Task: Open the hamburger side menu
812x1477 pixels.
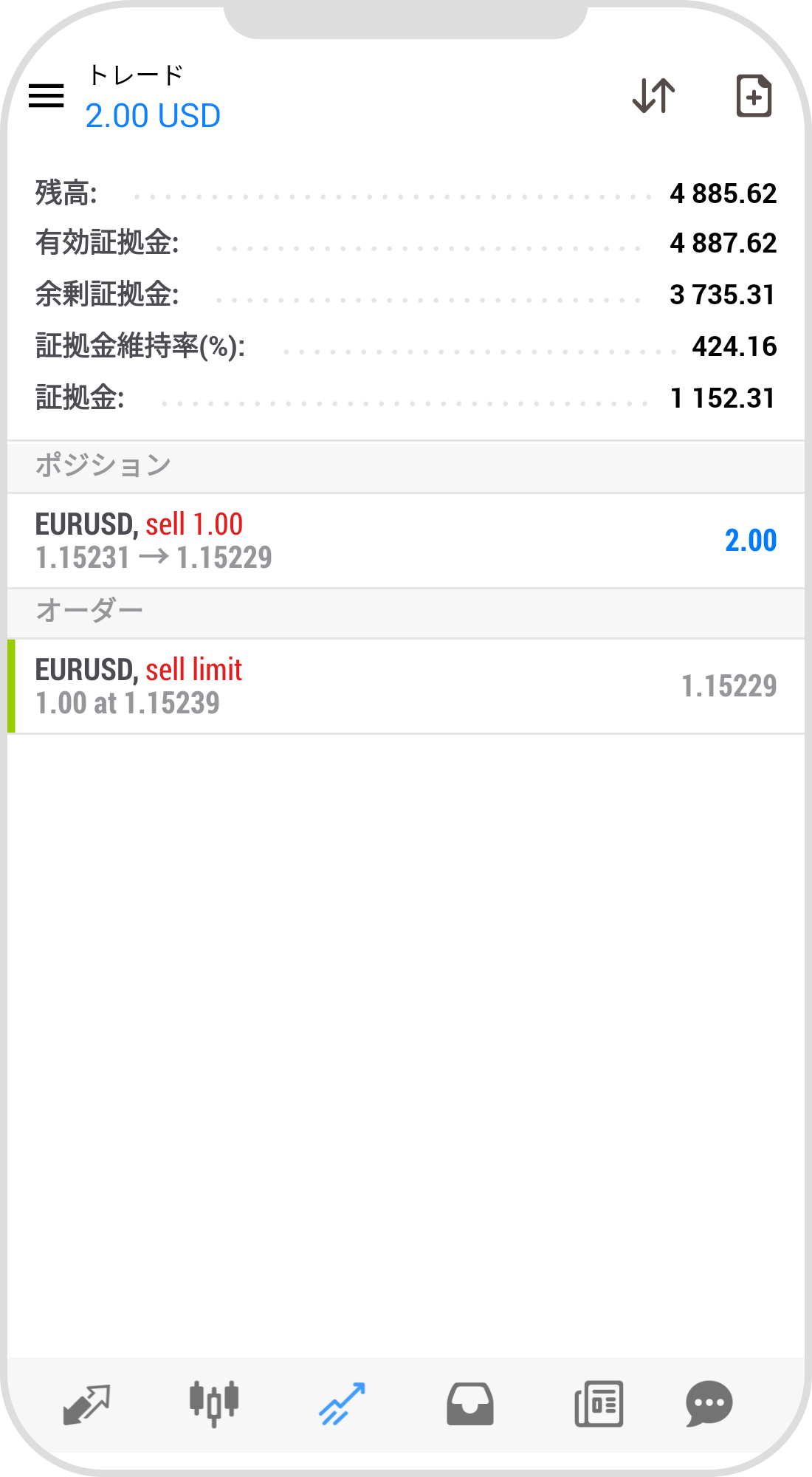Action: [46, 96]
